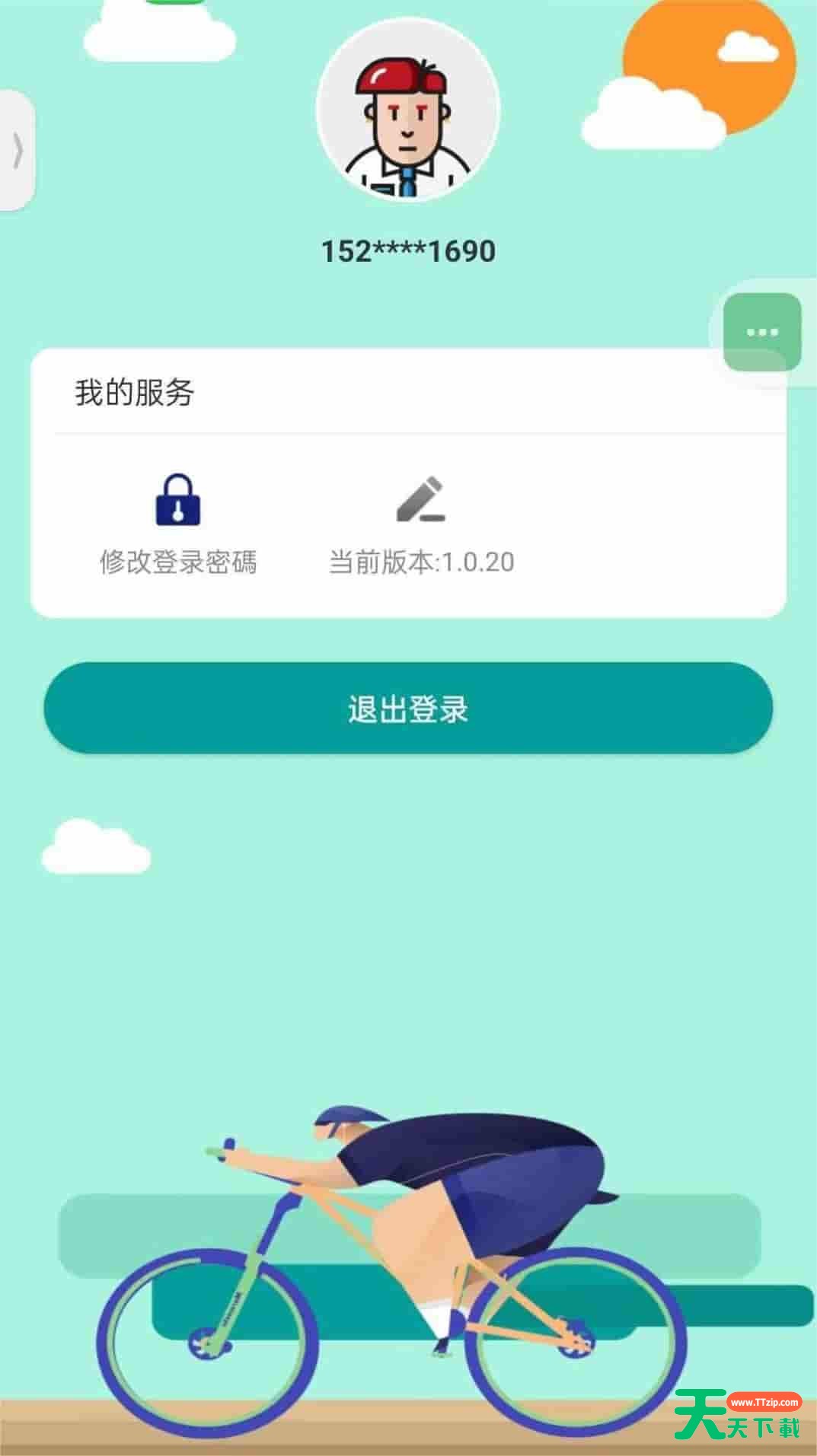The image size is (817, 1456).
Task: Tap the profile avatar picture
Action: click(x=408, y=110)
